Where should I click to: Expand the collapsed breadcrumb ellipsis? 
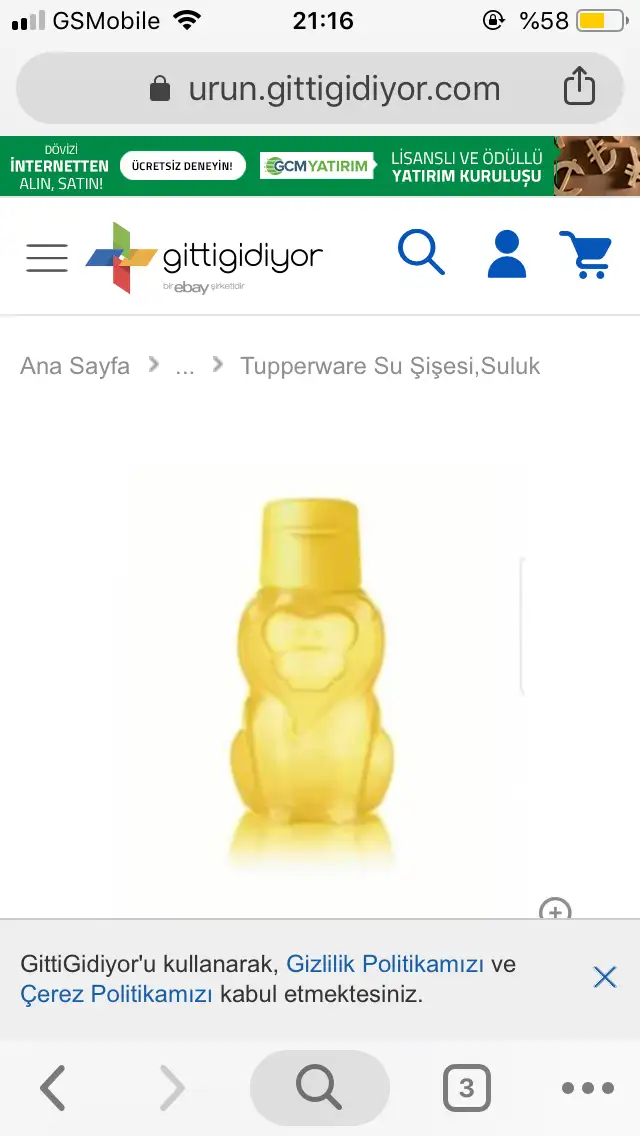tap(184, 366)
